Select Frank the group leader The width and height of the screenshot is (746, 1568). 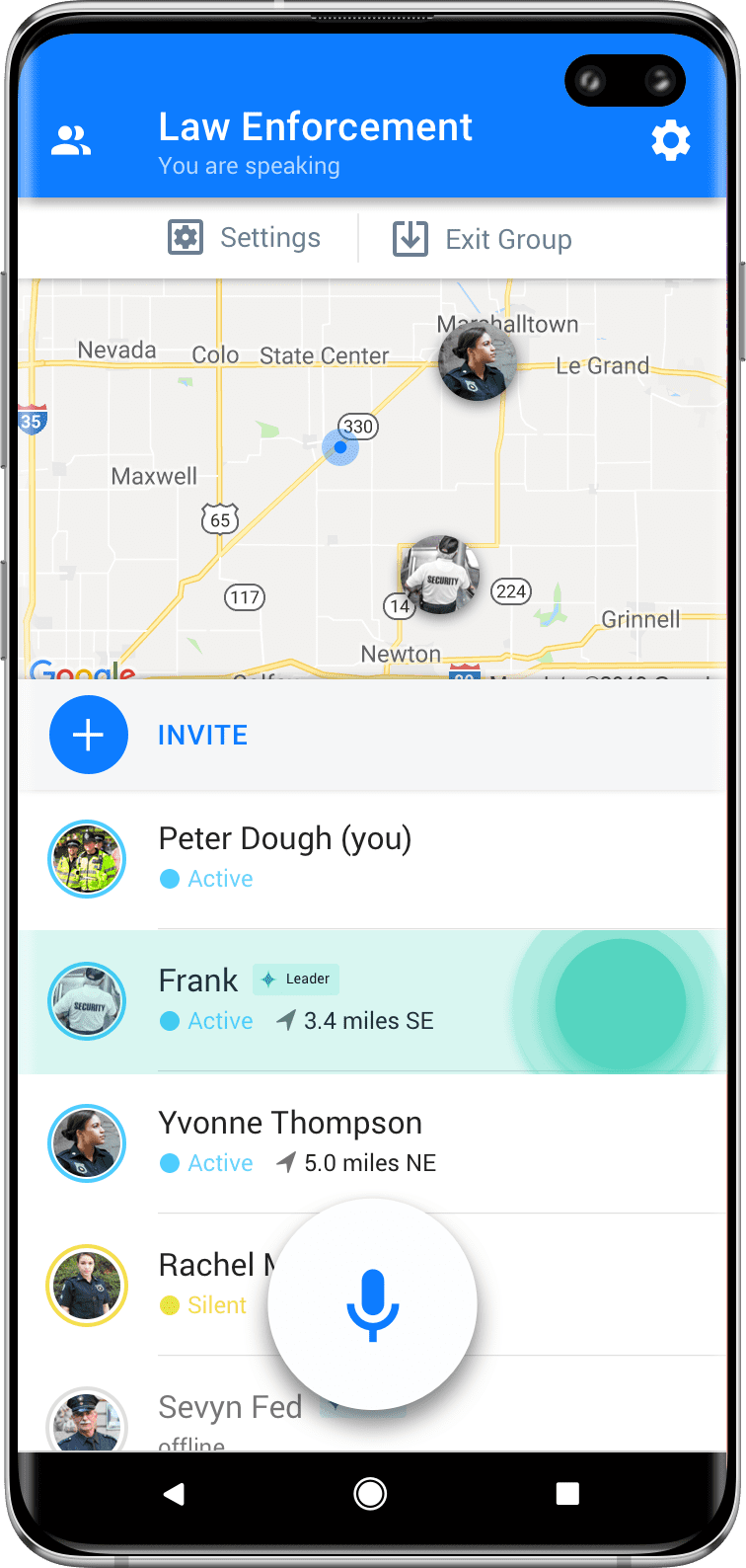point(372,1001)
